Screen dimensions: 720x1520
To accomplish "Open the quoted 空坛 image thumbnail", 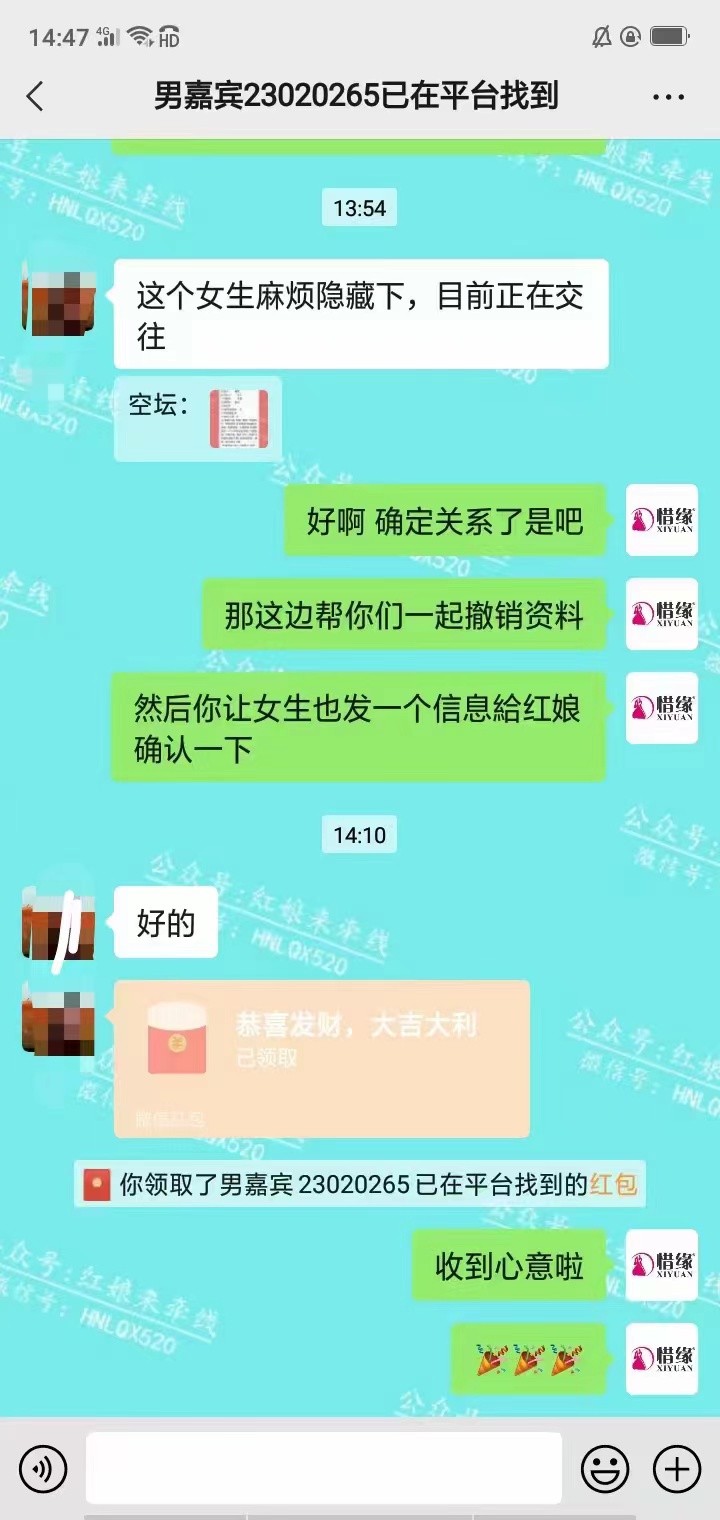I will (239, 419).
